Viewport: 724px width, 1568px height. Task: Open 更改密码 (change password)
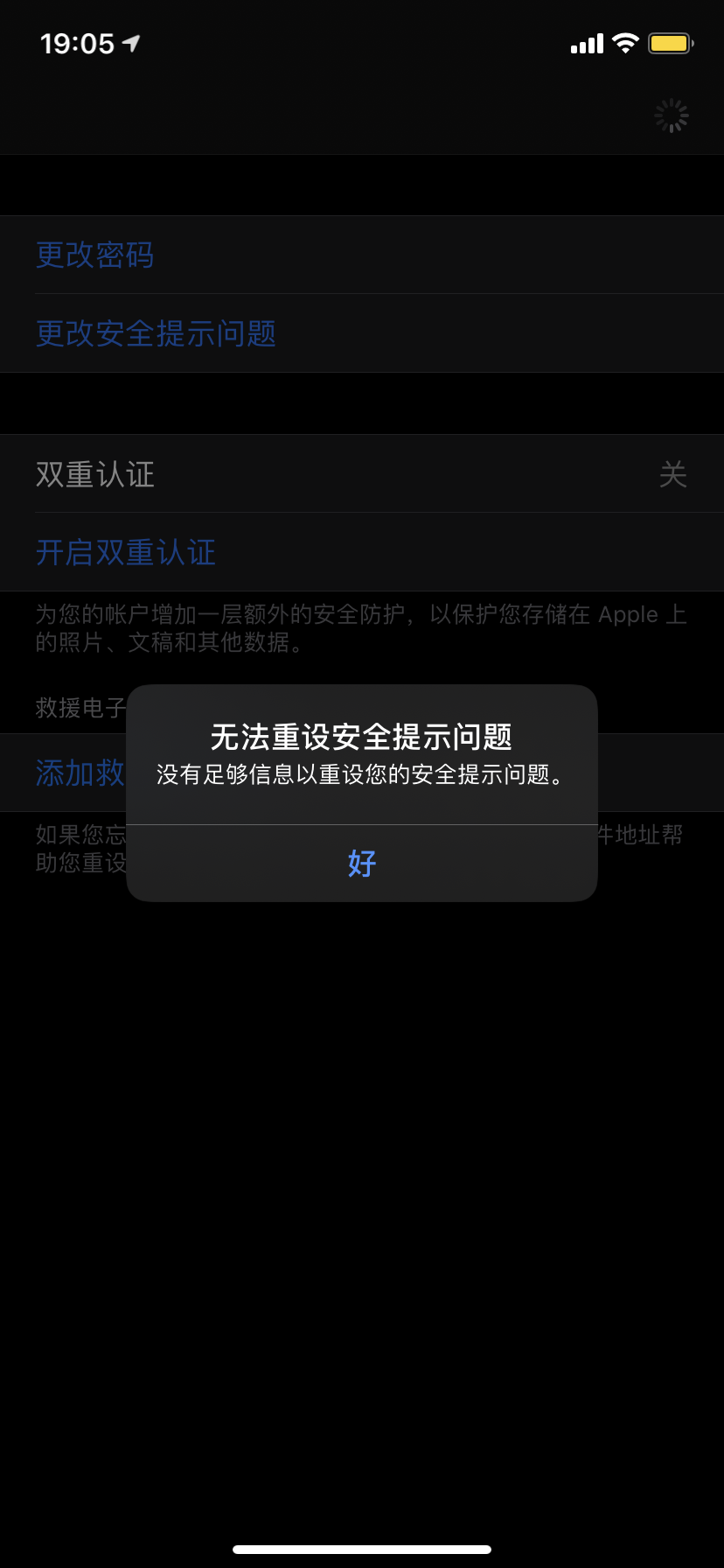[96, 255]
